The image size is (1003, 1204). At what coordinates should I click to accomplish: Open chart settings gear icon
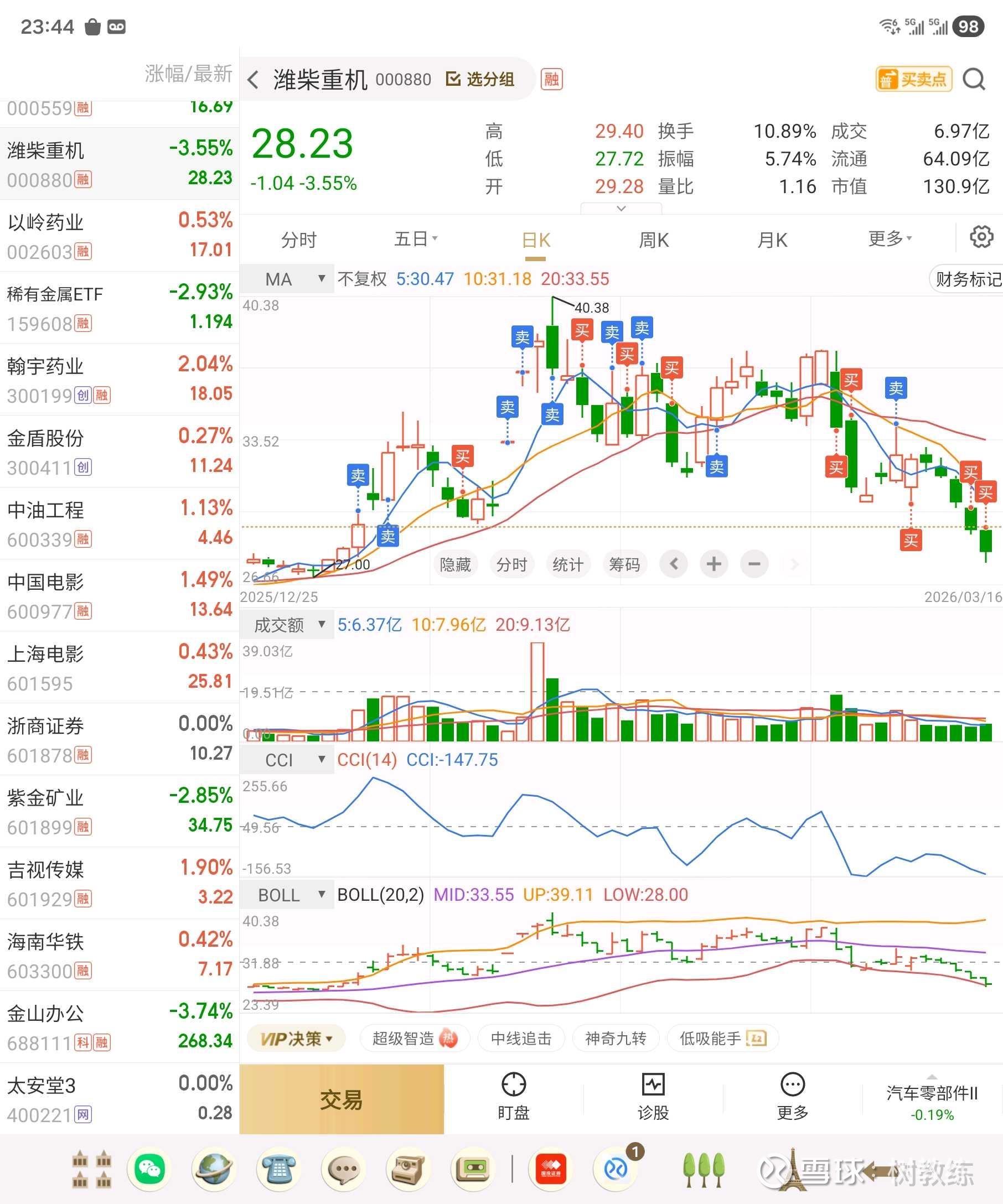pos(981,237)
